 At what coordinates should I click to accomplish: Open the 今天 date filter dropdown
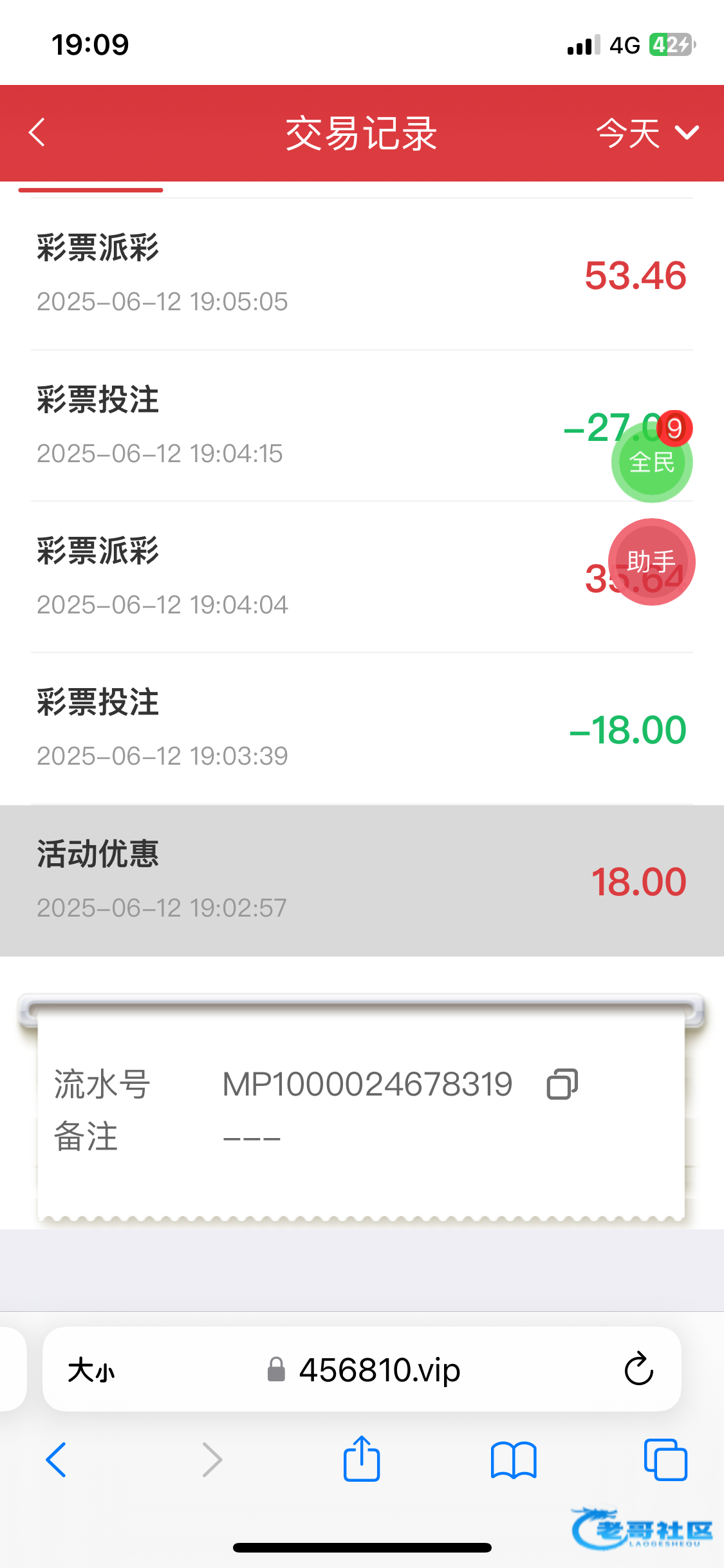click(x=646, y=133)
